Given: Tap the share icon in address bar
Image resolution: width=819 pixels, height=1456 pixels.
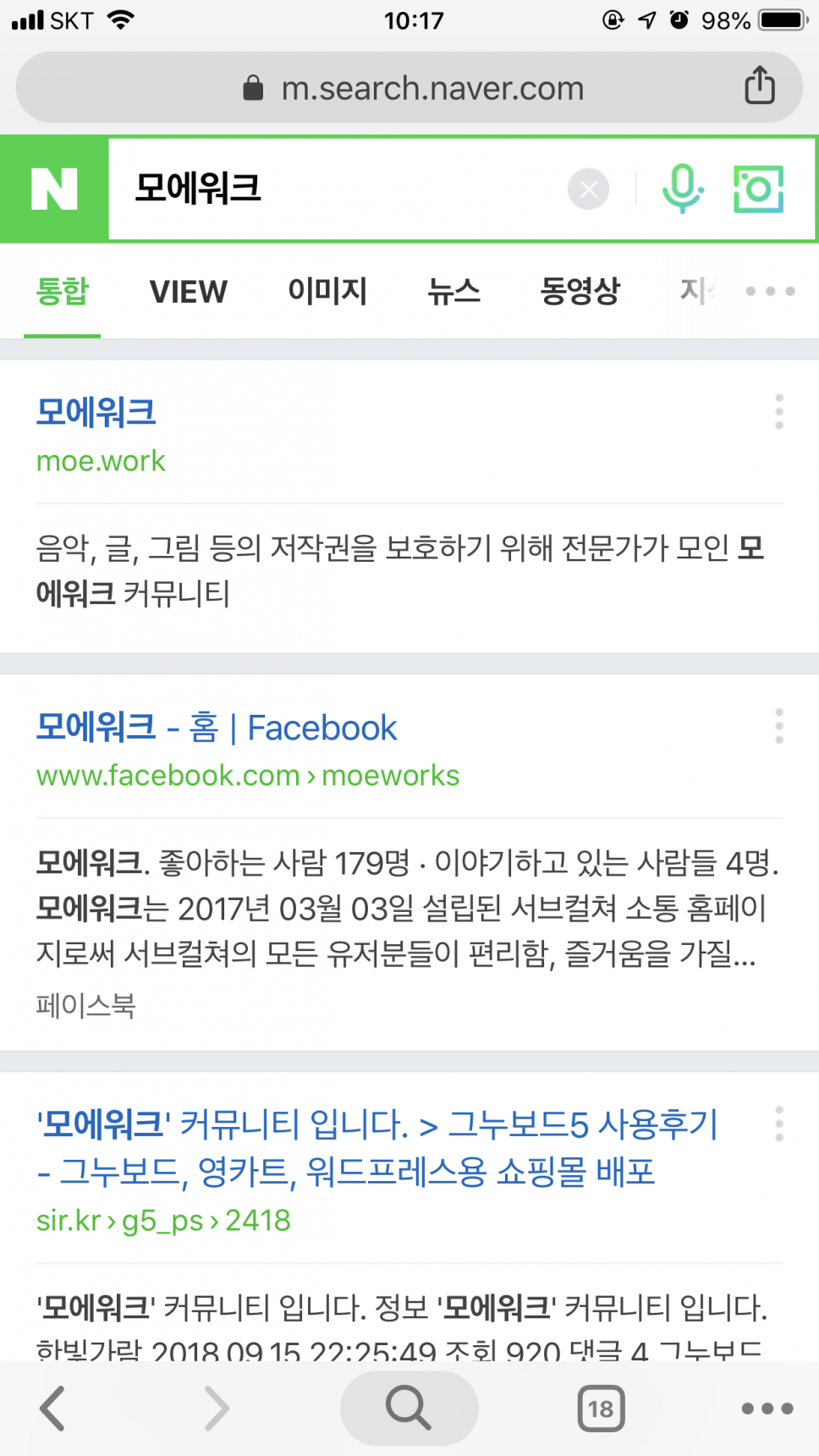Looking at the screenshot, I should 759,85.
